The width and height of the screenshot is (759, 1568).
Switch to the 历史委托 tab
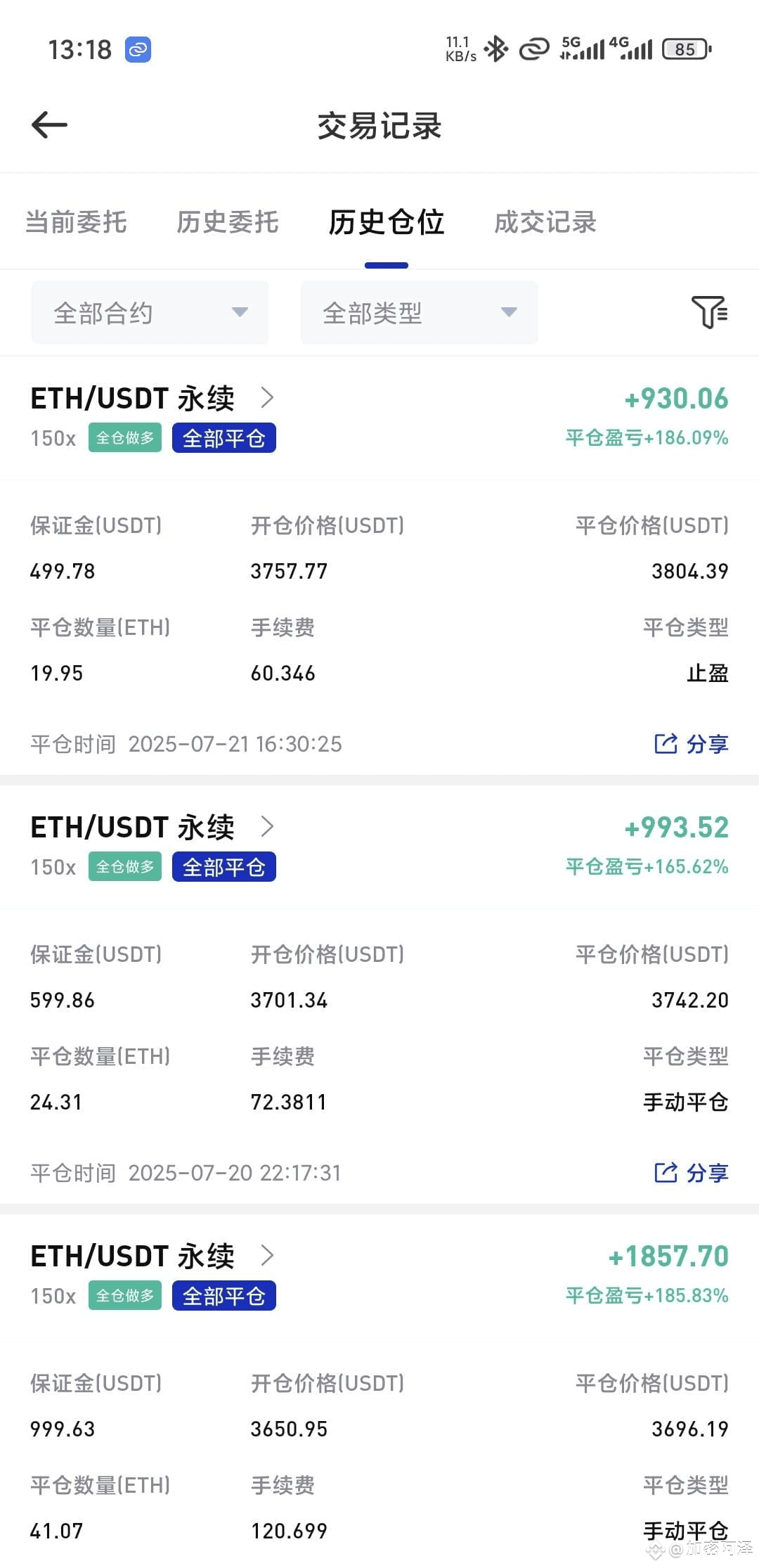[x=227, y=222]
